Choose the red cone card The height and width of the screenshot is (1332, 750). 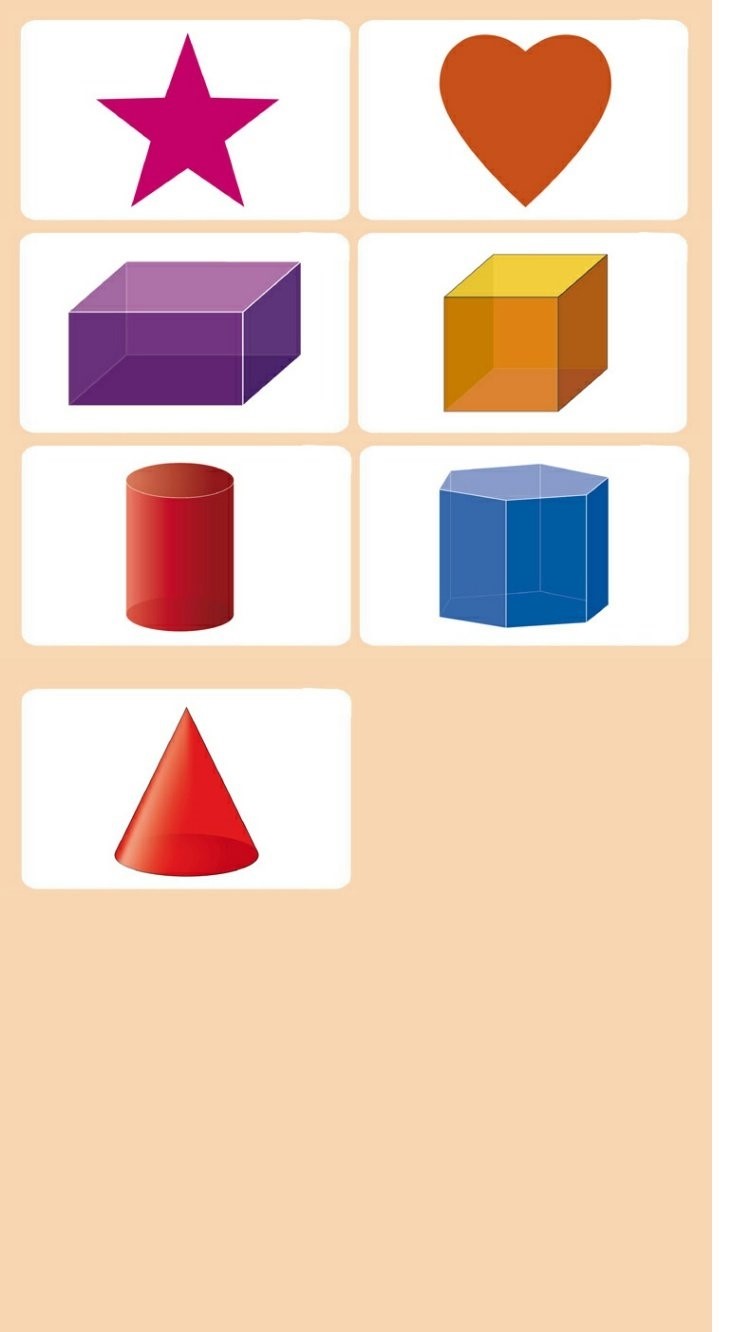coord(186,789)
